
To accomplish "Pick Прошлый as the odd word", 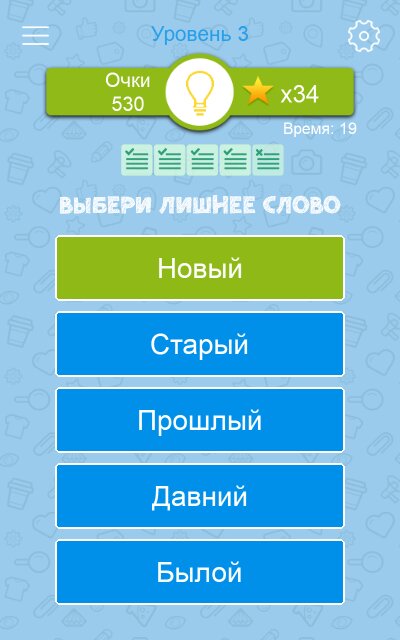I will [x=200, y=420].
